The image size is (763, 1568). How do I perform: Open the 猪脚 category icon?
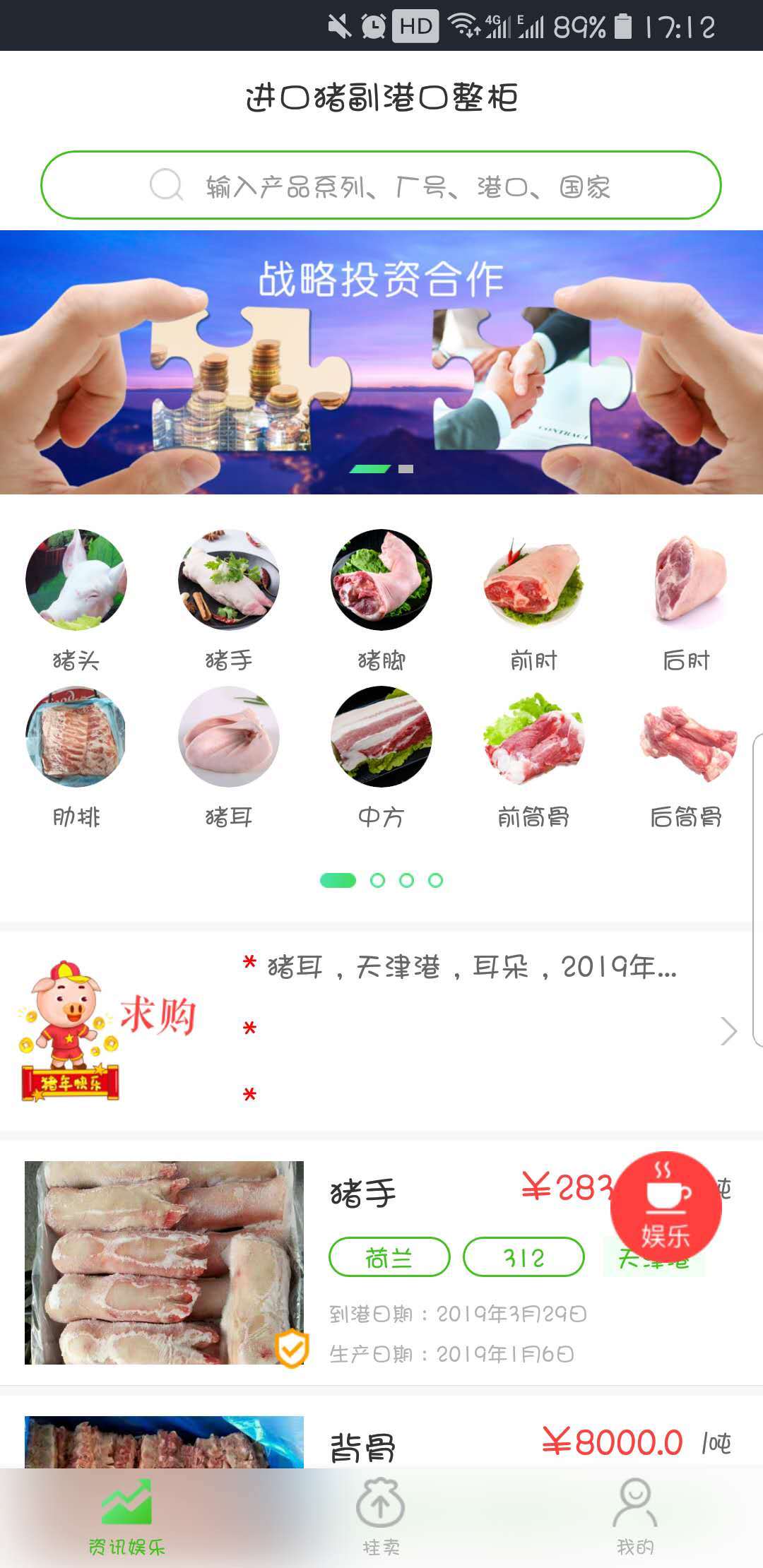point(381,579)
